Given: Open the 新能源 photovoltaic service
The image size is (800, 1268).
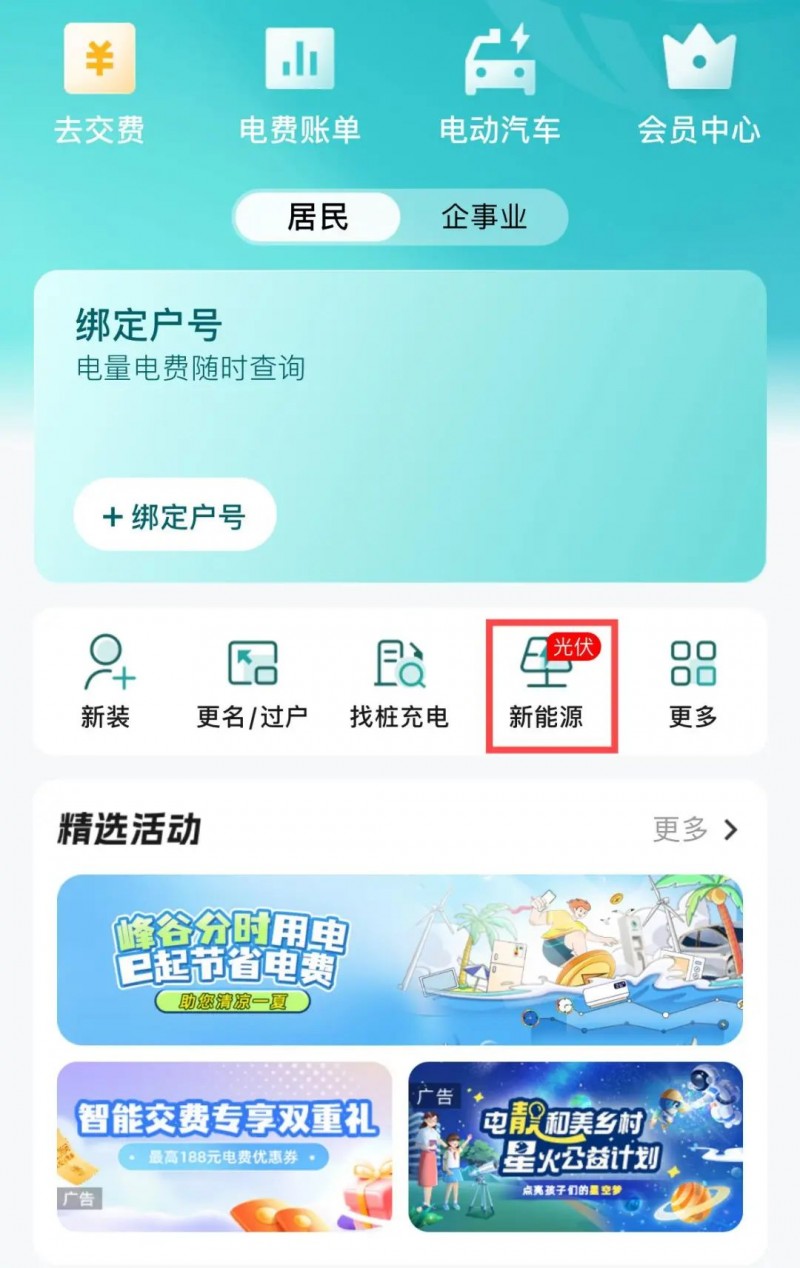Looking at the screenshot, I should (546, 682).
